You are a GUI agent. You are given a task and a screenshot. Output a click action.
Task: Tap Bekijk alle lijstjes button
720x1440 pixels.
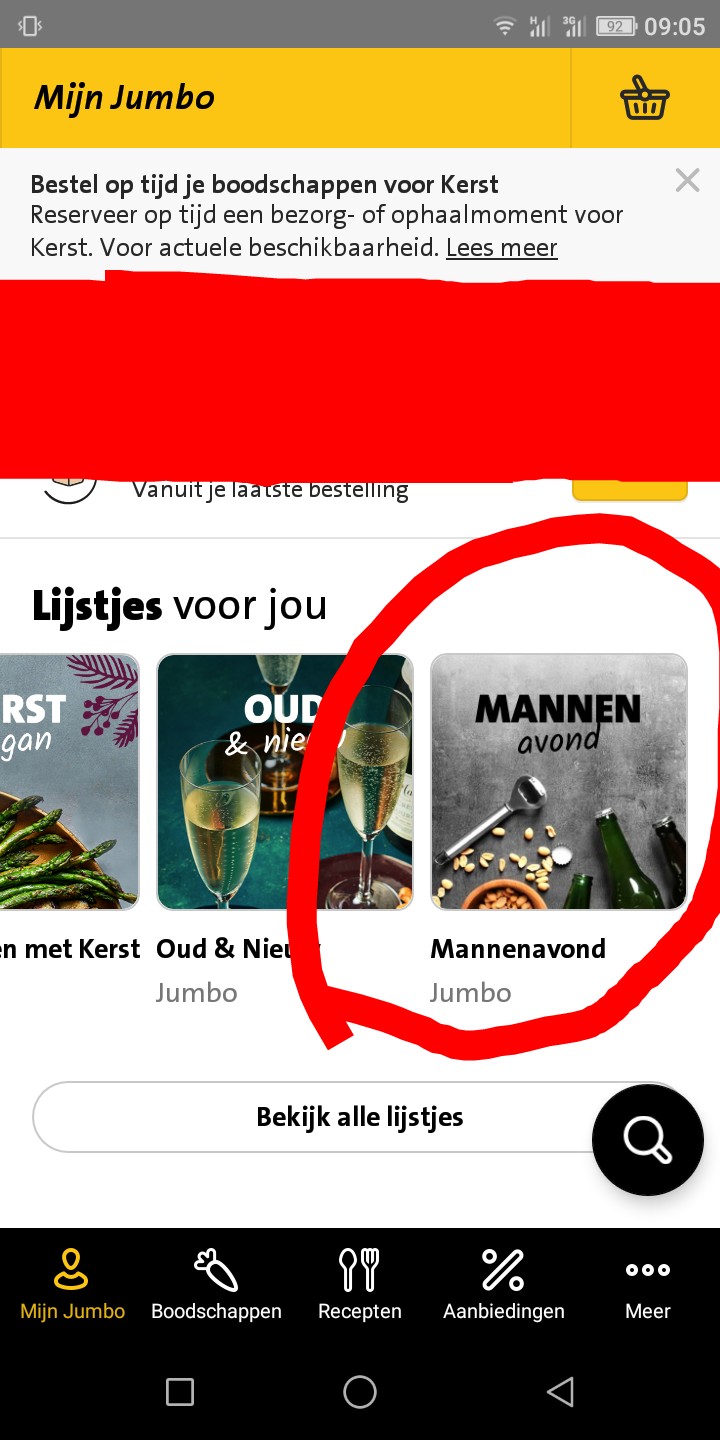(360, 1117)
